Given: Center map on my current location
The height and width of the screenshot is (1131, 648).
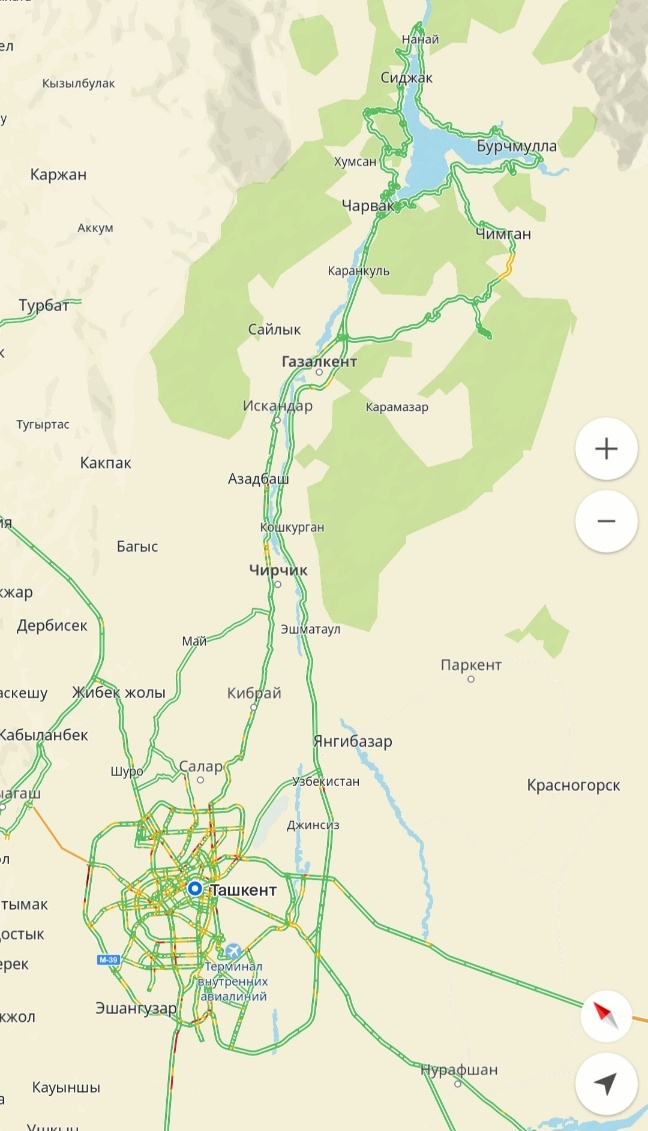Looking at the screenshot, I should [606, 1083].
